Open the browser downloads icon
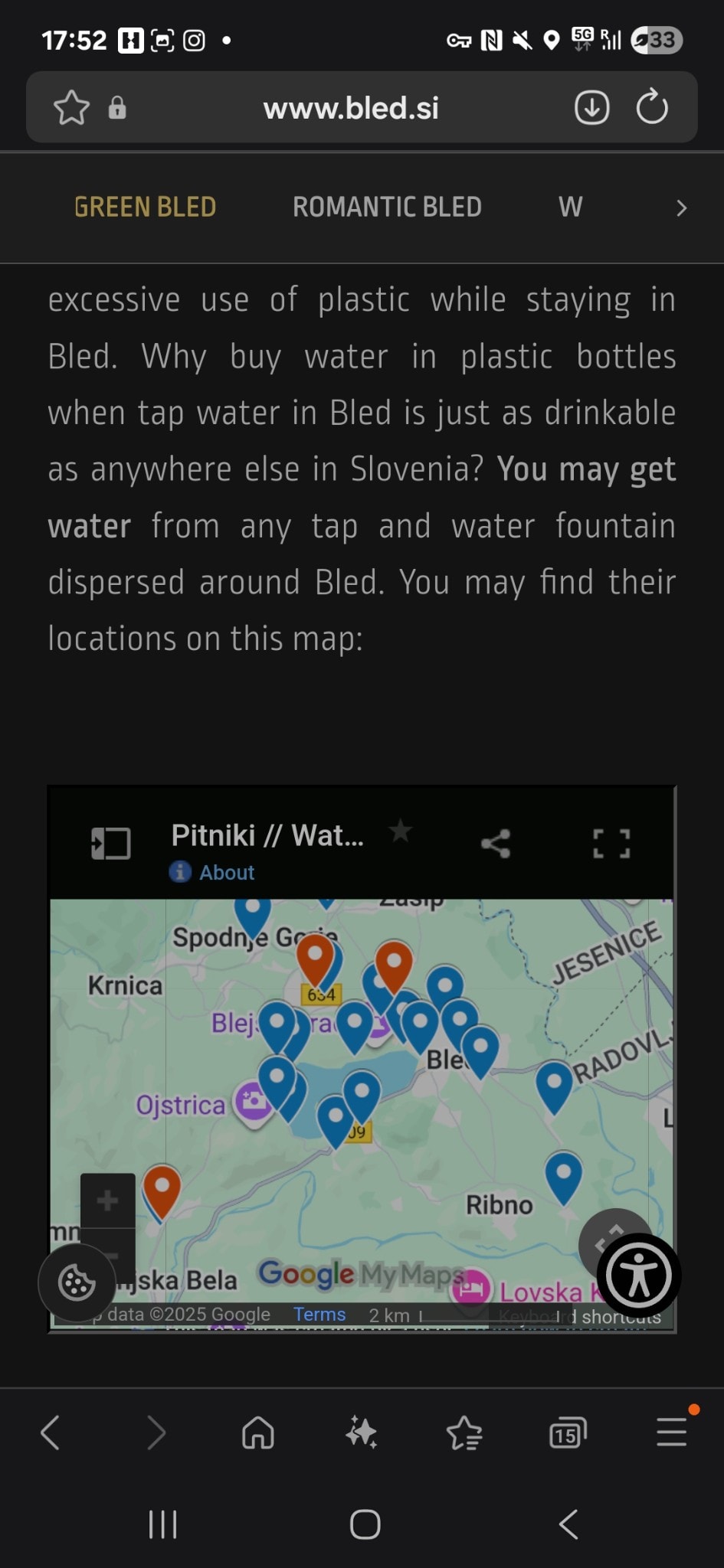724x1568 pixels. [x=591, y=107]
